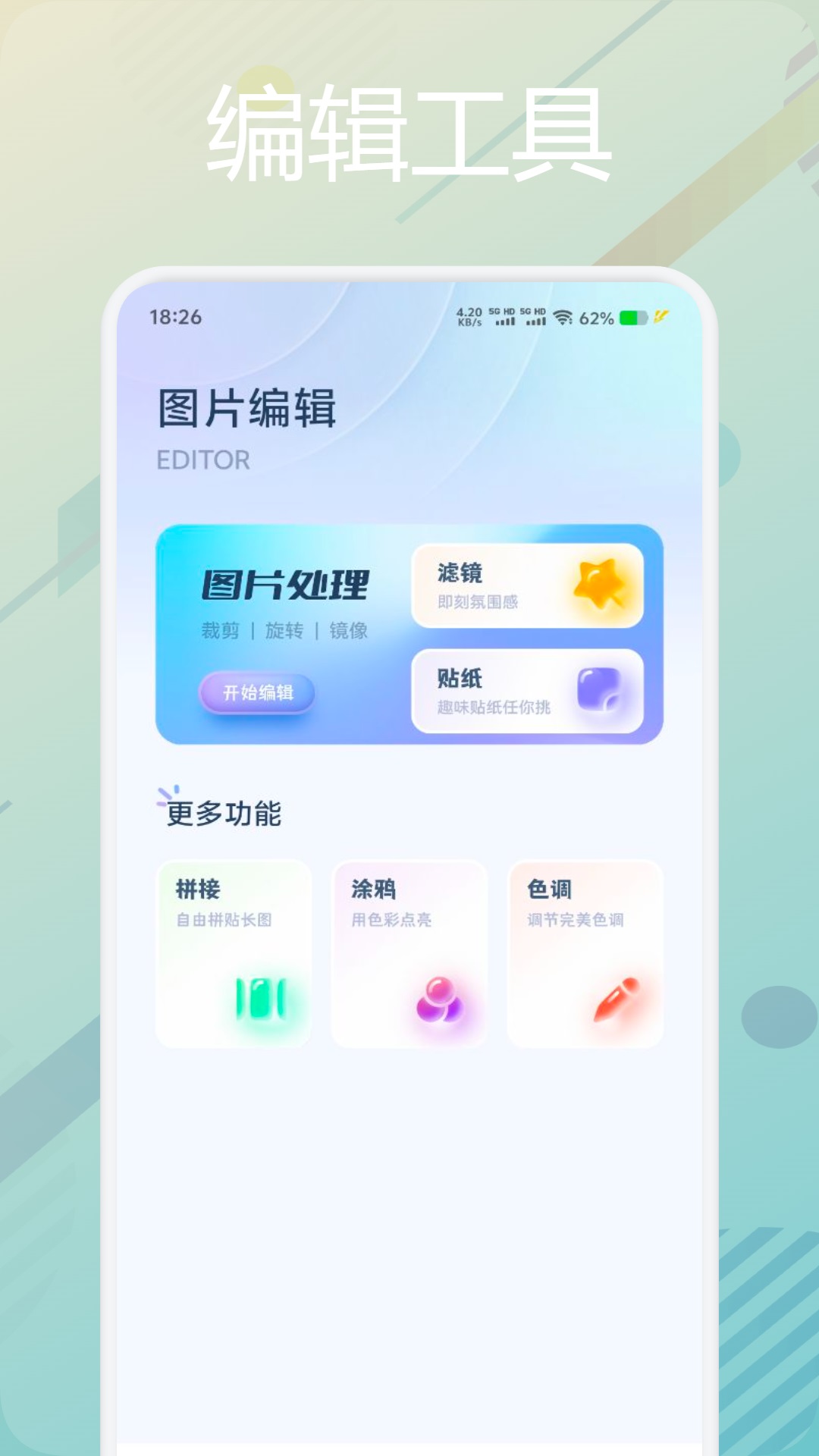Expand the 更多功能 section header
Image resolution: width=819 pixels, height=1456 pixels.
[224, 815]
